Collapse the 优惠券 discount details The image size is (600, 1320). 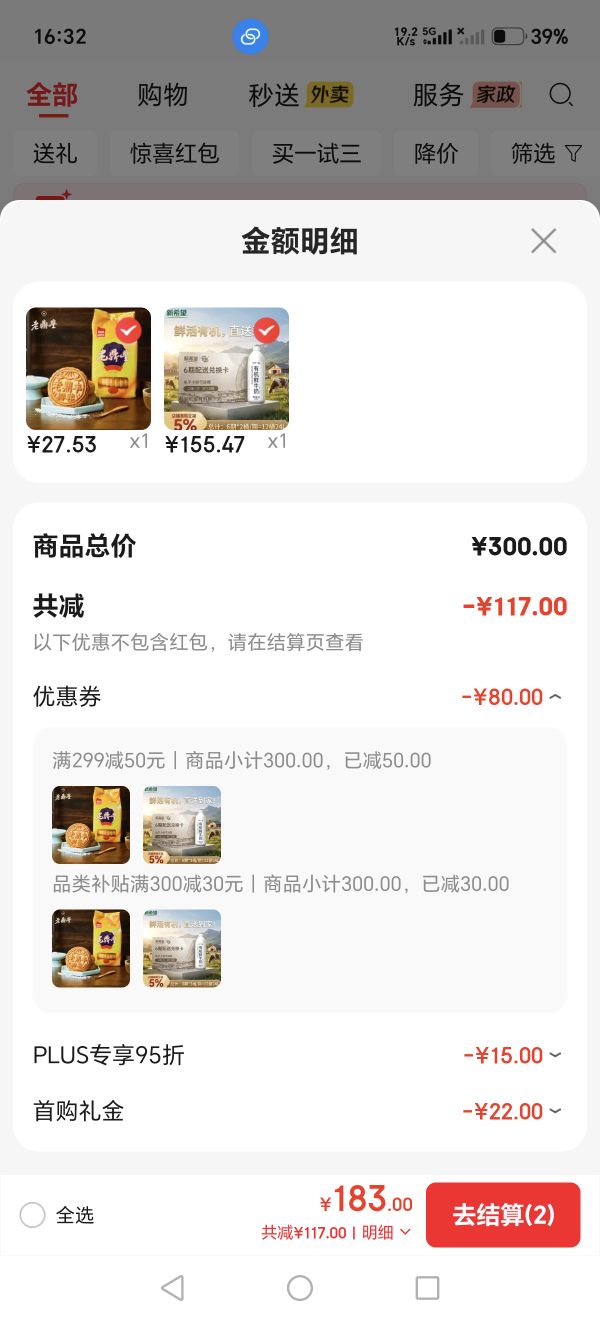pyautogui.click(x=512, y=697)
